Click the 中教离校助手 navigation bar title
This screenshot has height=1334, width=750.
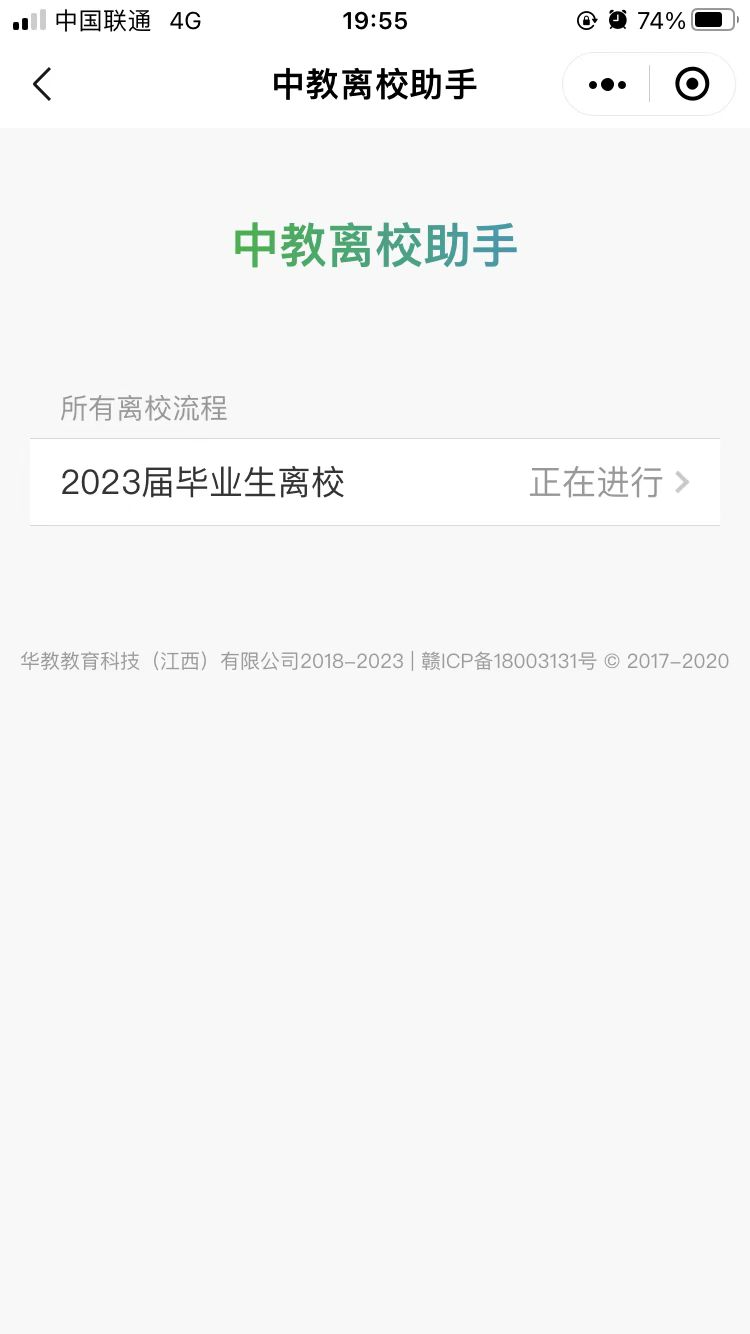[375, 84]
